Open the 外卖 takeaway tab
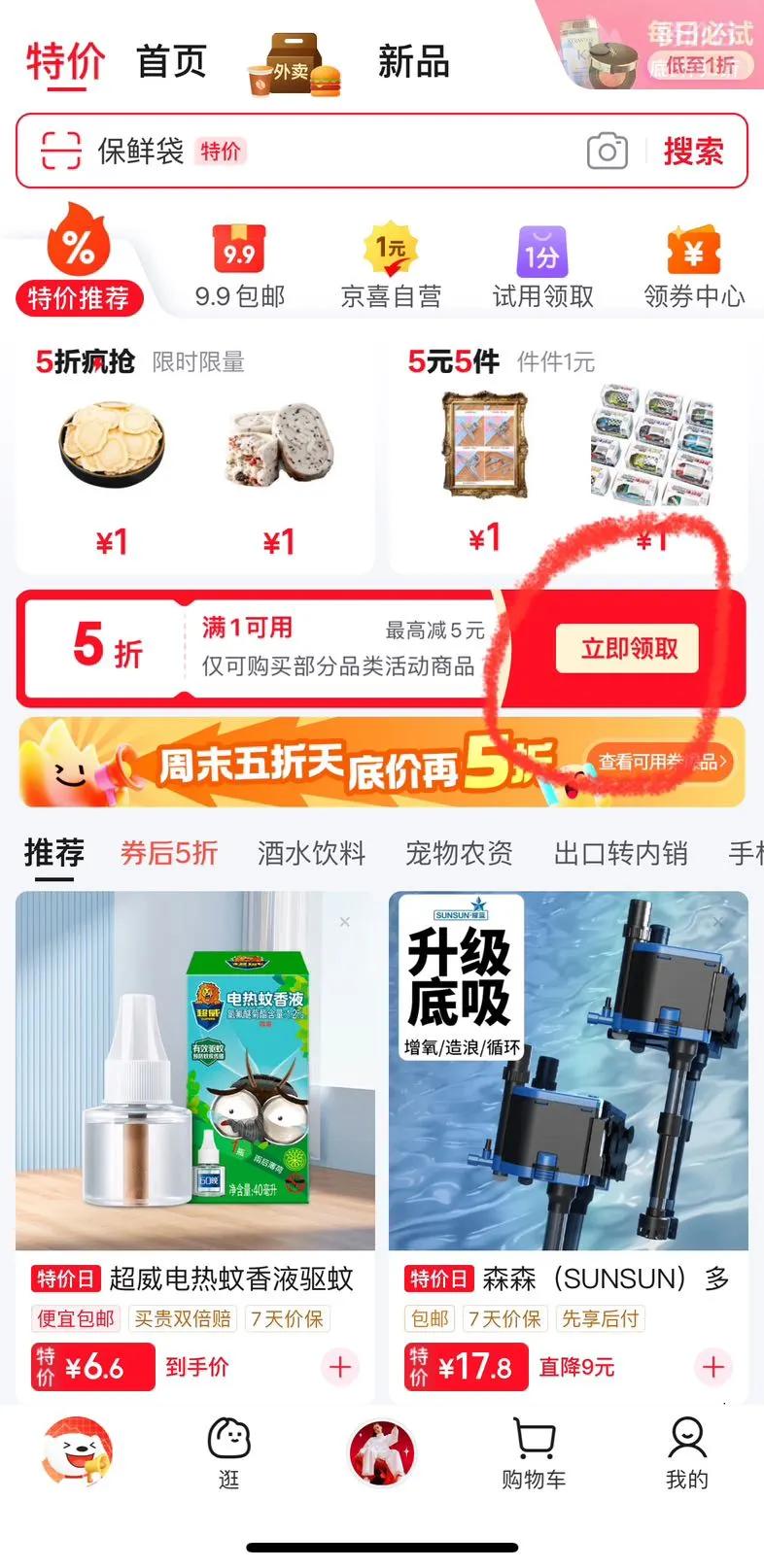 [292, 65]
